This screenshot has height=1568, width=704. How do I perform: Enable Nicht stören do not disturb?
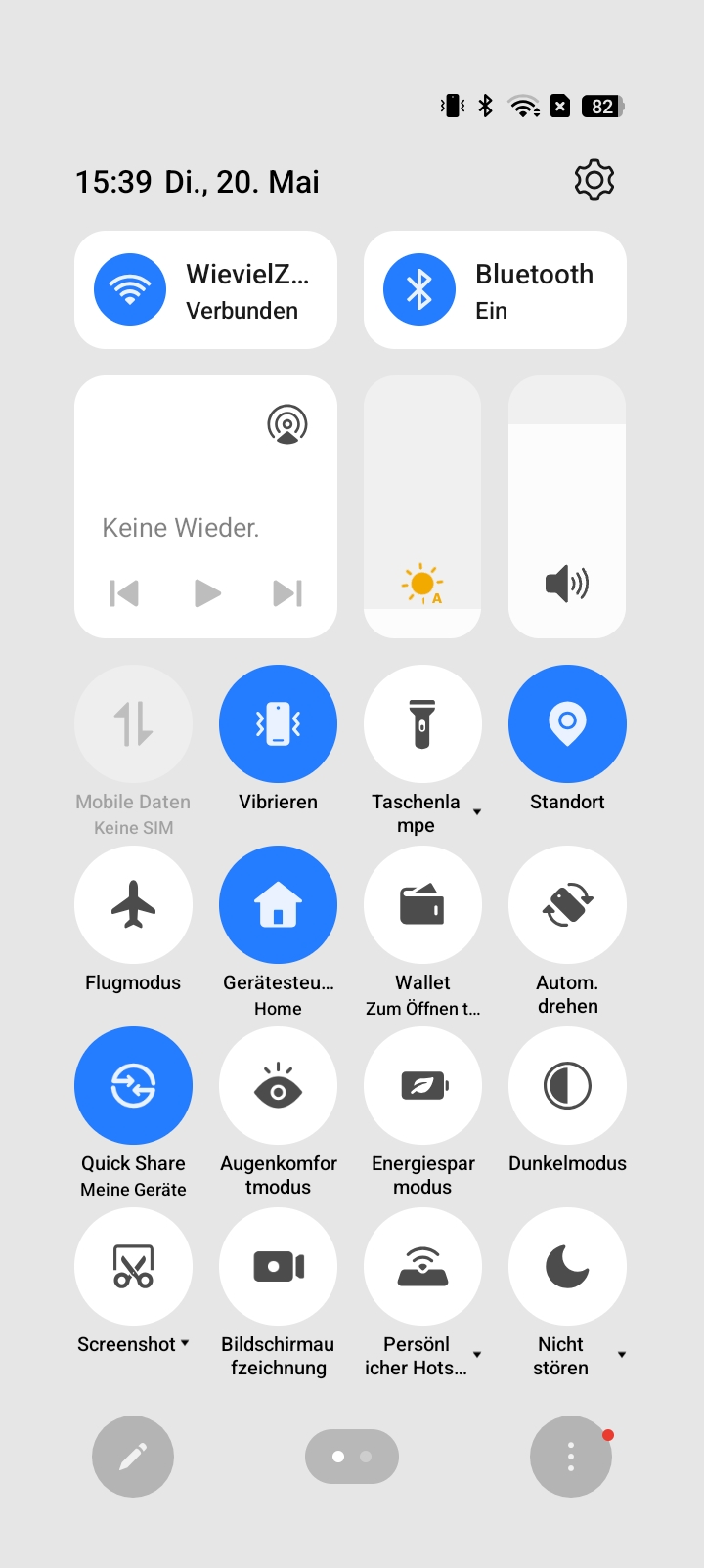pos(567,1266)
